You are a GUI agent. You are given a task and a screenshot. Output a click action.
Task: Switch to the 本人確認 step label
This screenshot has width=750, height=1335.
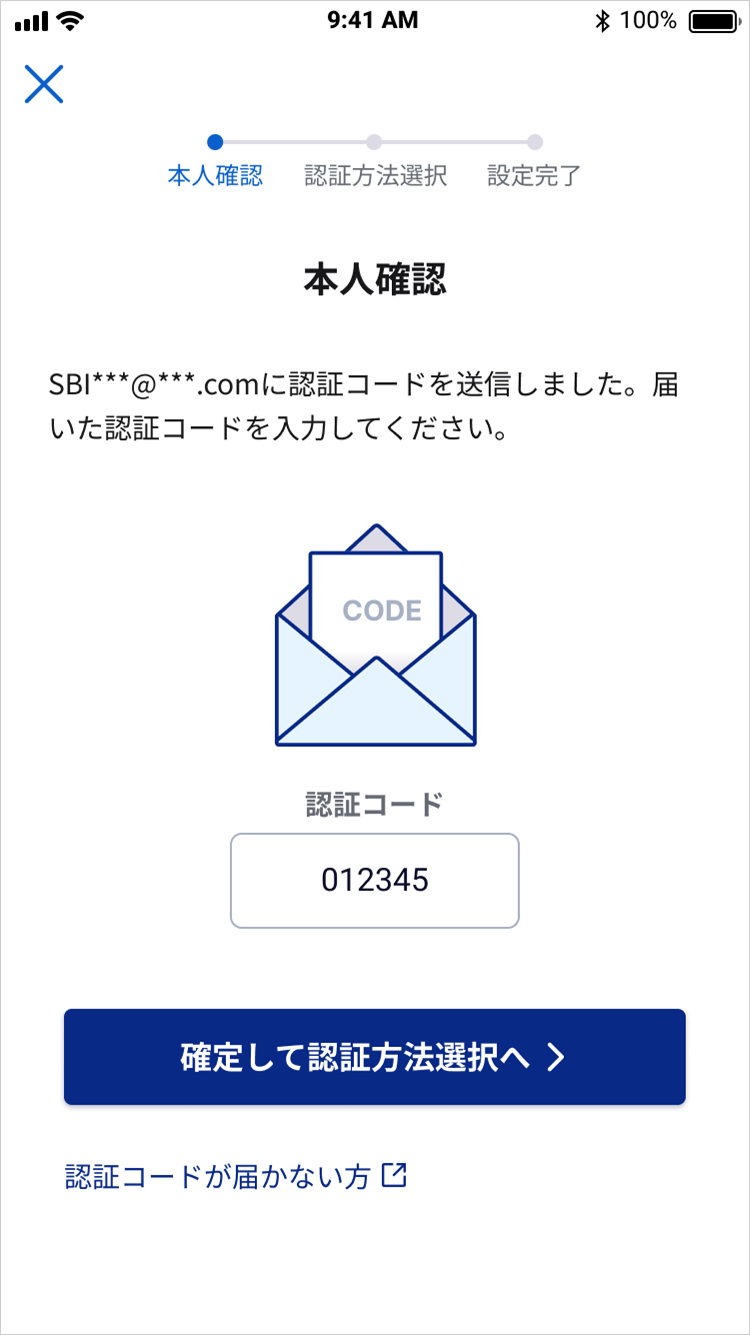[x=214, y=176]
